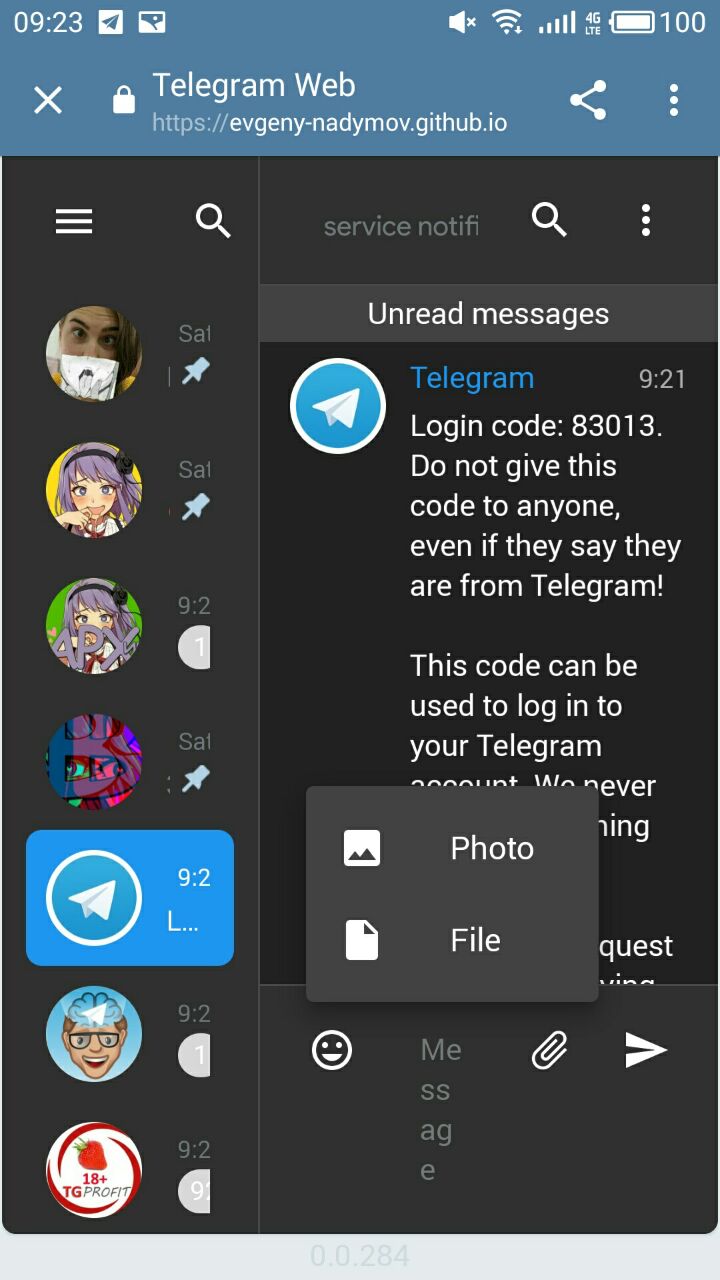Image resolution: width=720 pixels, height=1280 pixels.
Task: Open the chat header titled service notifications
Action: (x=400, y=226)
